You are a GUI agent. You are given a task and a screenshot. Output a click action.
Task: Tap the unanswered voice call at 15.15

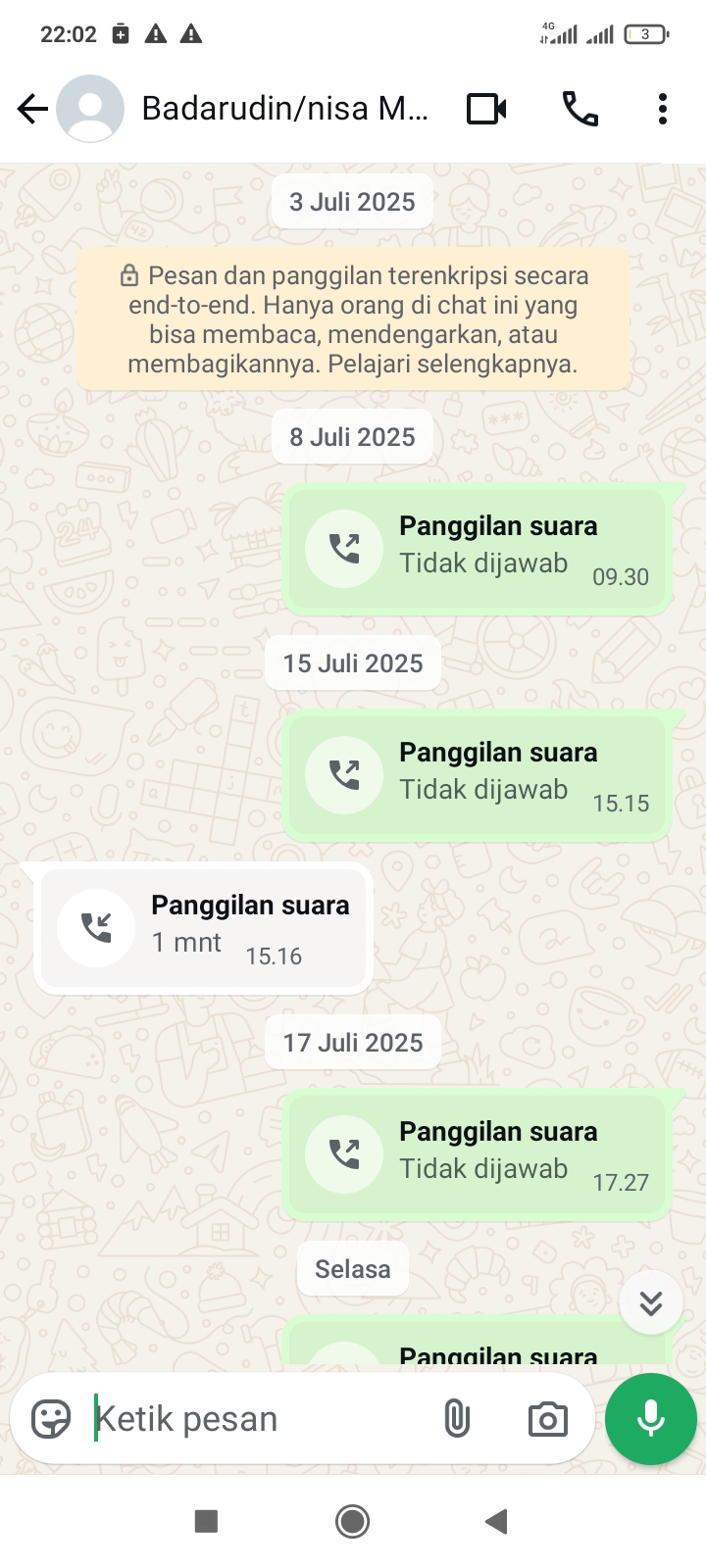(478, 775)
